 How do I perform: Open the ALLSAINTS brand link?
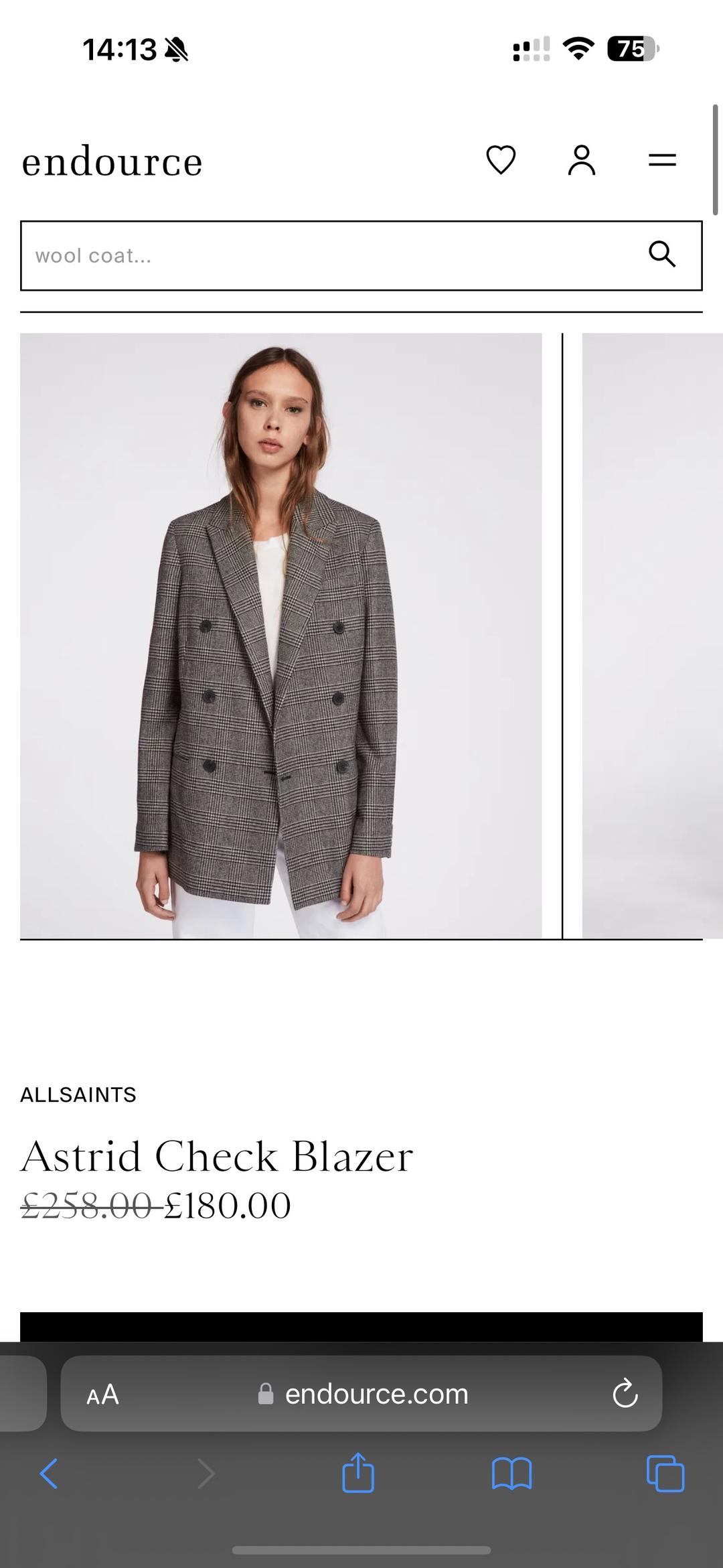click(78, 1095)
